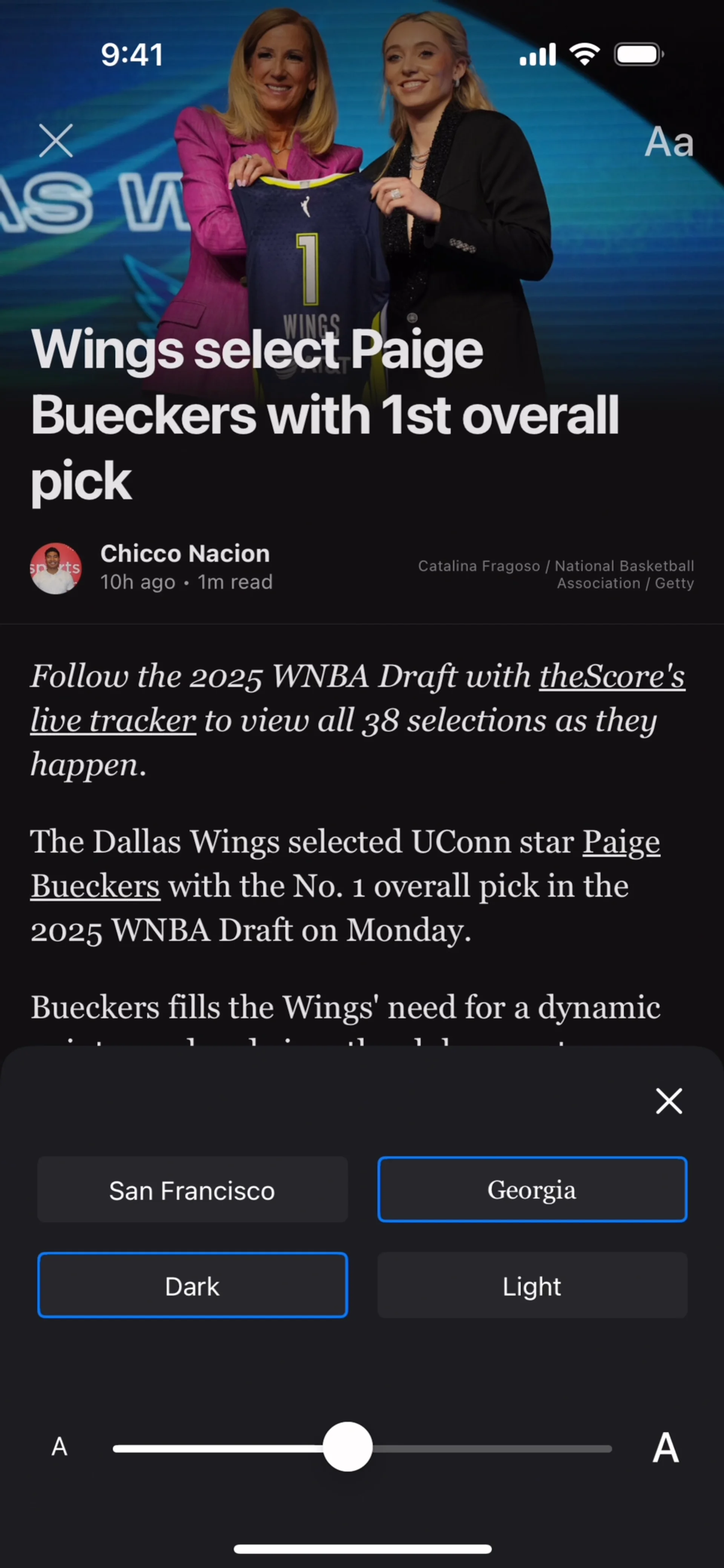Select the San Francisco font
Viewport: 724px width, 1568px height.
[x=192, y=1190]
